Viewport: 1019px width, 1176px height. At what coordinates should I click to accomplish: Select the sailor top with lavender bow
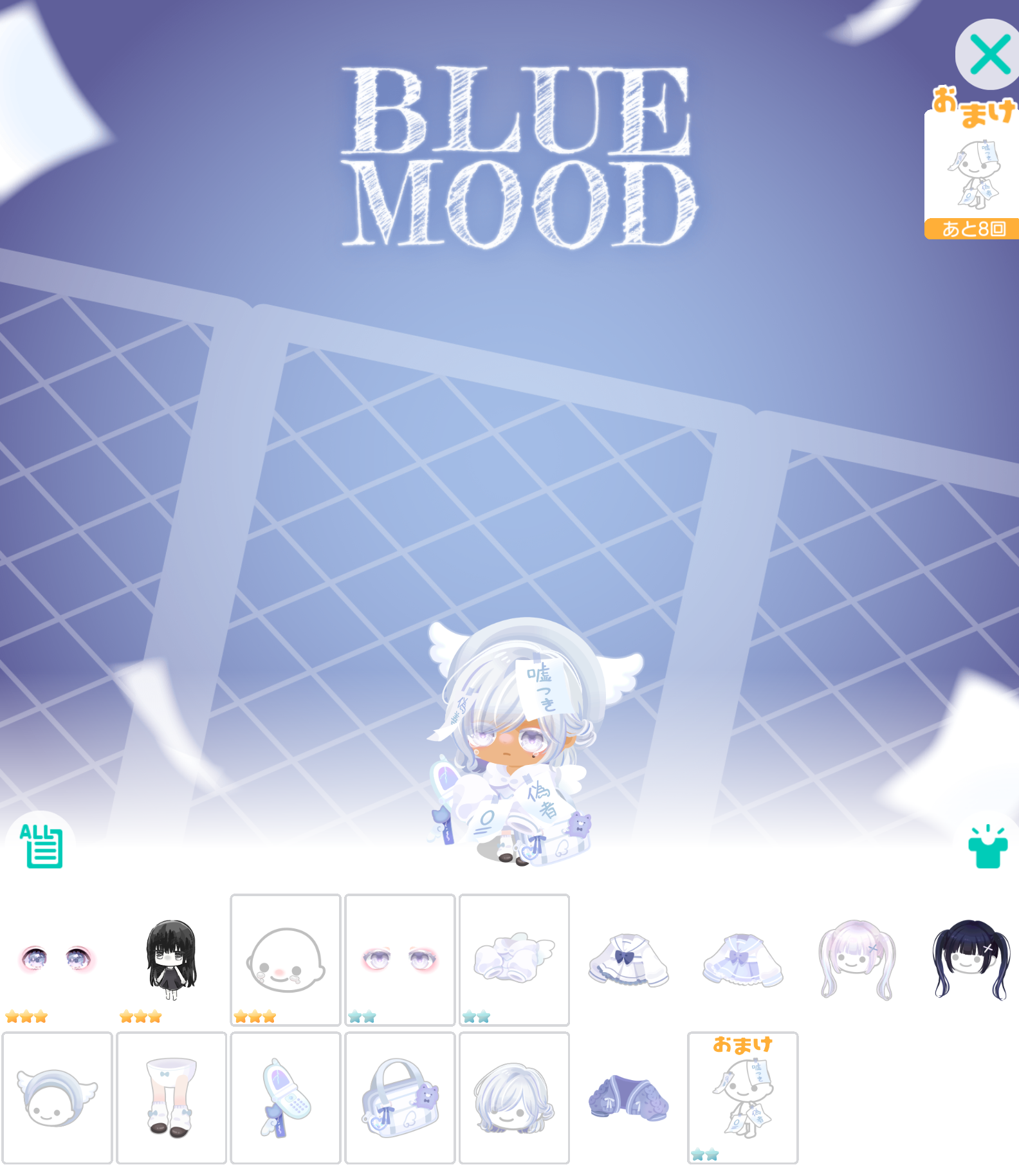743,959
